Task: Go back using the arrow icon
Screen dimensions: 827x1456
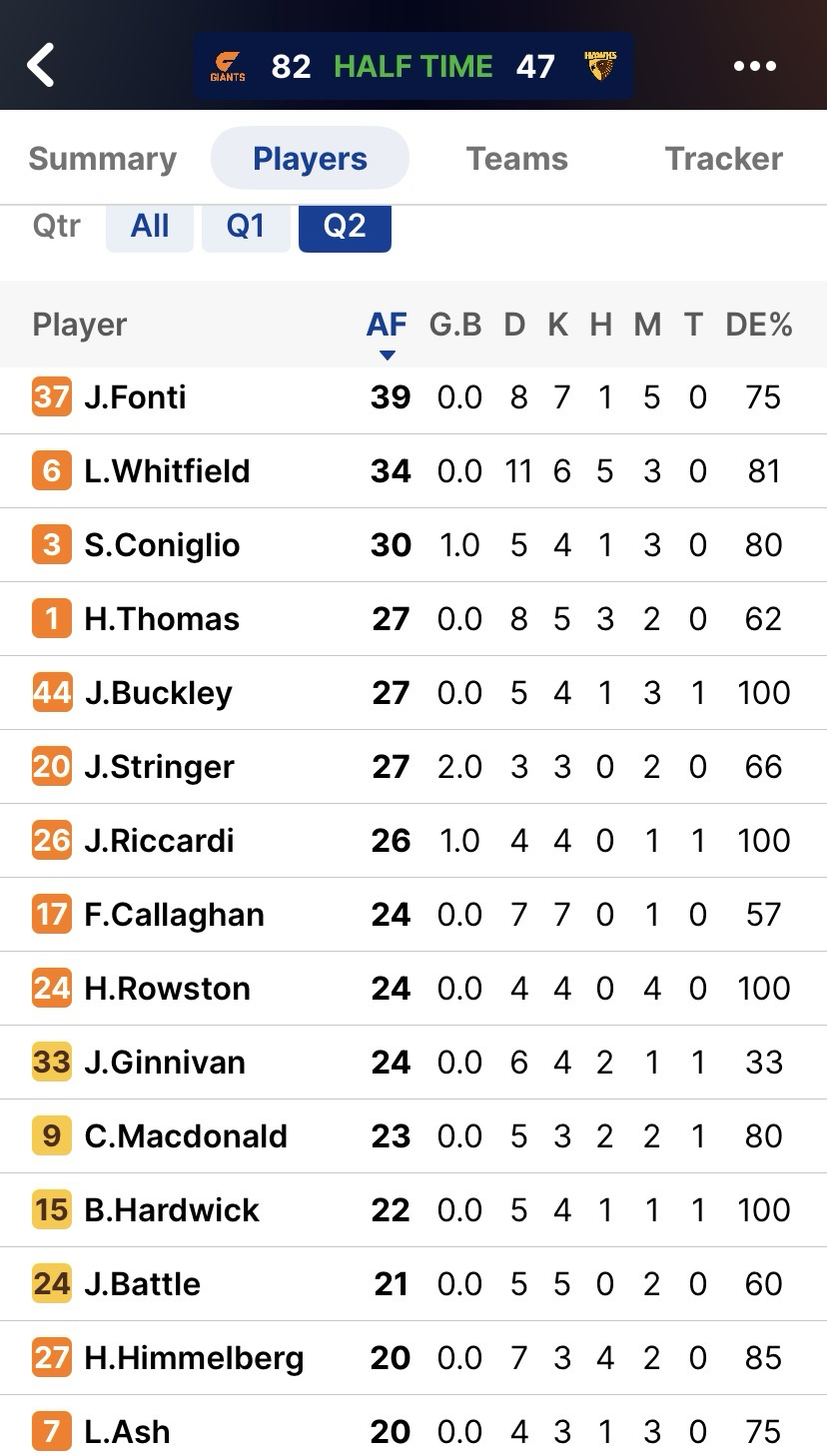Action: (41, 66)
